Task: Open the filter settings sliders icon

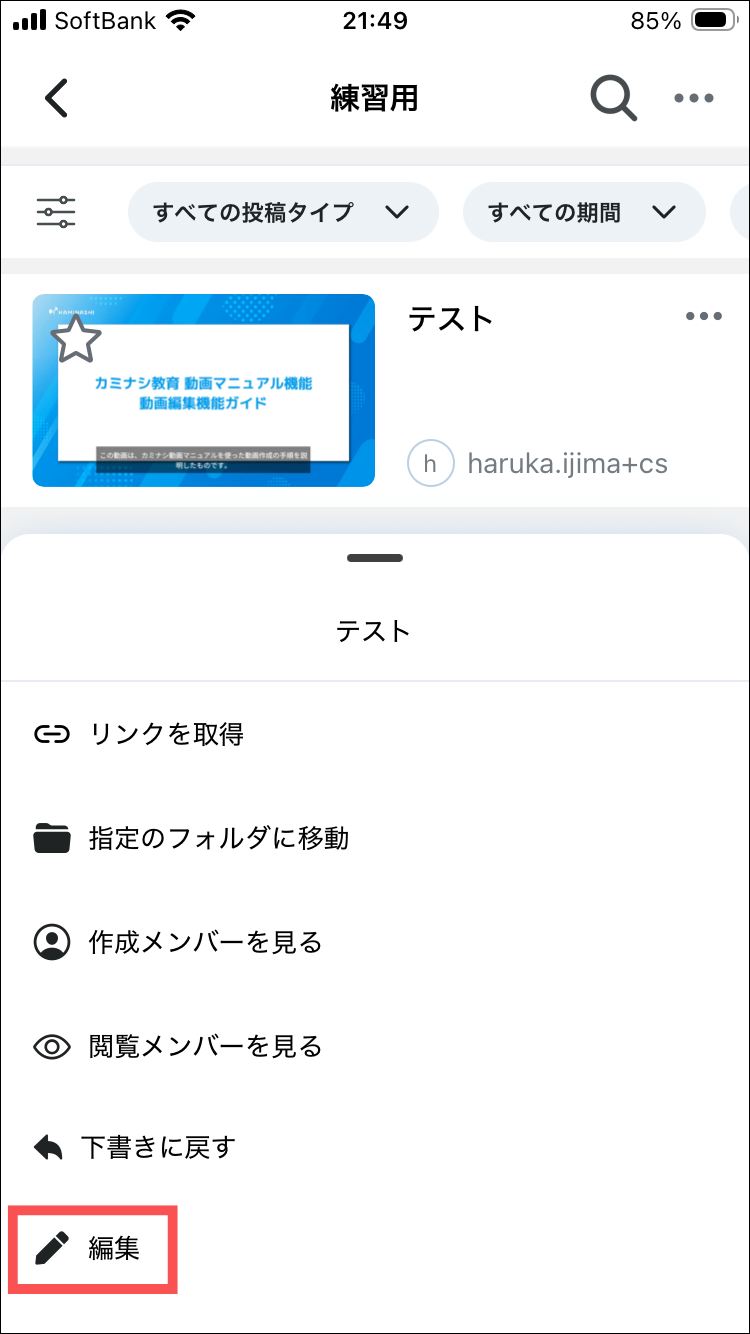Action: click(x=56, y=212)
